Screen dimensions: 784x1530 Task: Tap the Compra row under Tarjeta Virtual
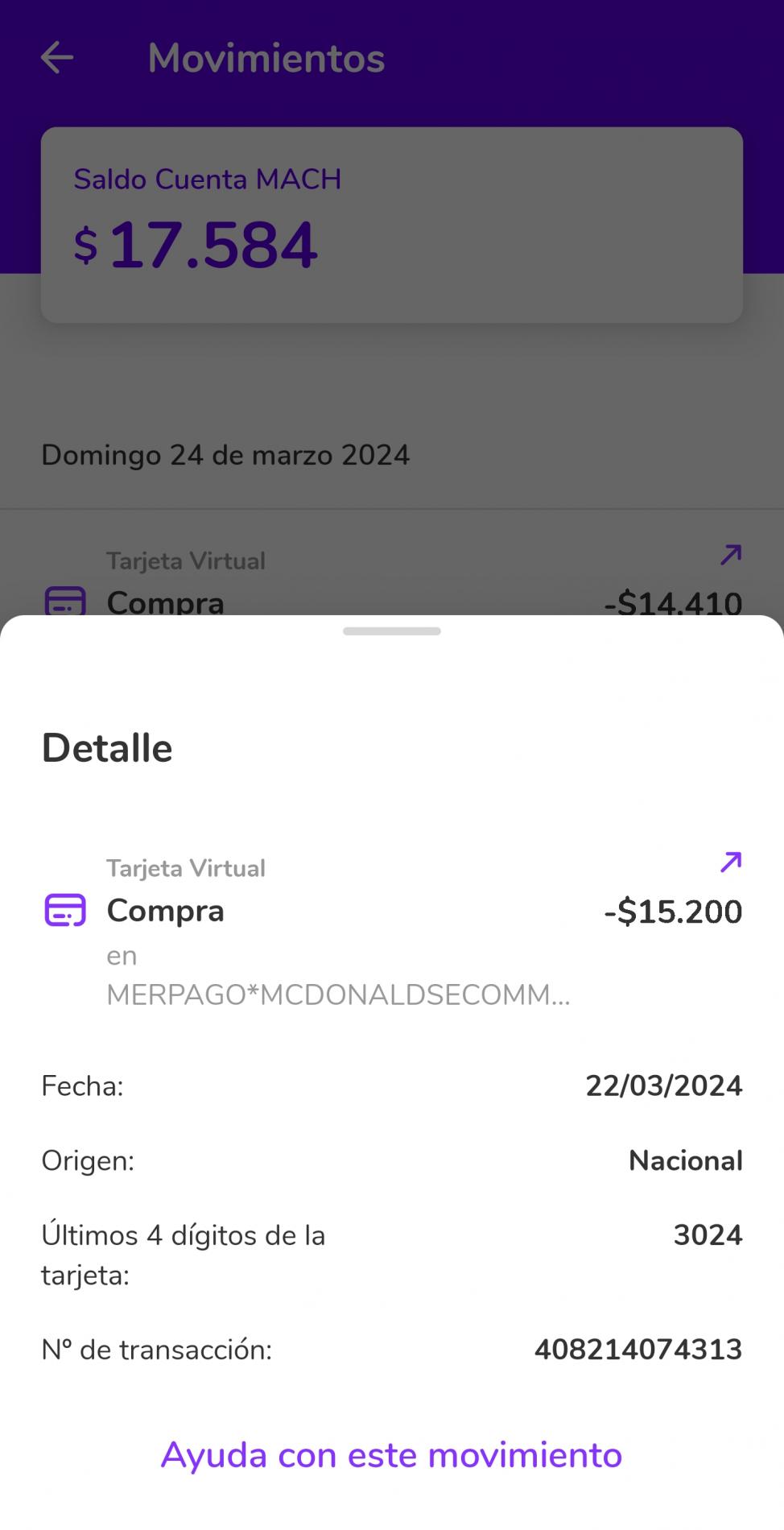tap(166, 912)
